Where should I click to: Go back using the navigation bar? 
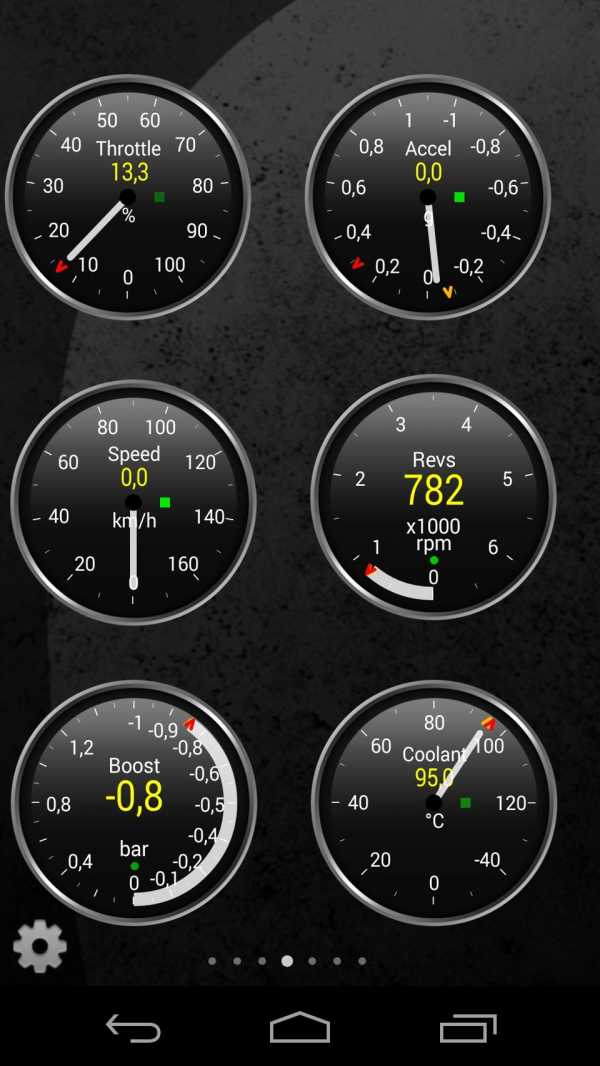pyautogui.click(x=133, y=1028)
